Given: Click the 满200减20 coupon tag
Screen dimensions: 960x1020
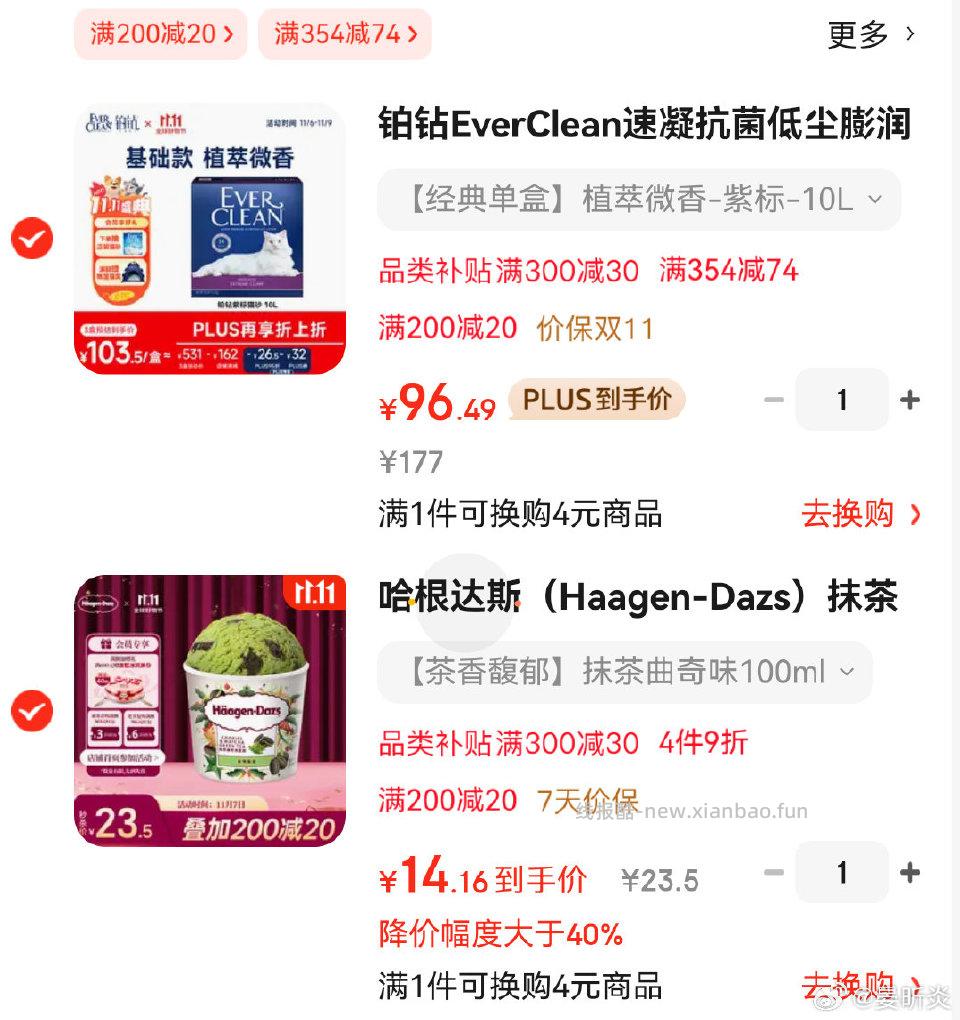Looking at the screenshot, I should pyautogui.click(x=160, y=33).
